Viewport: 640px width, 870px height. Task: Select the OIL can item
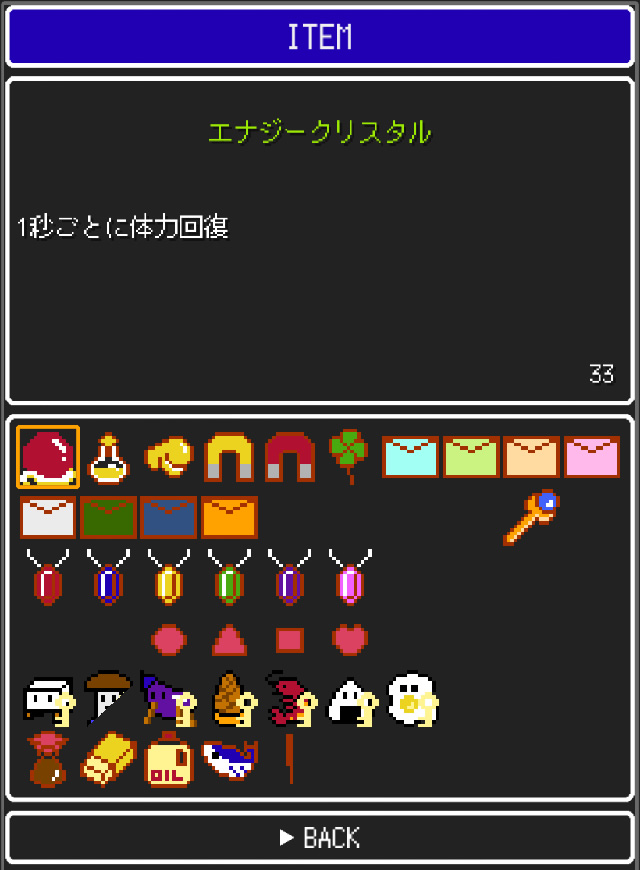(x=167, y=761)
